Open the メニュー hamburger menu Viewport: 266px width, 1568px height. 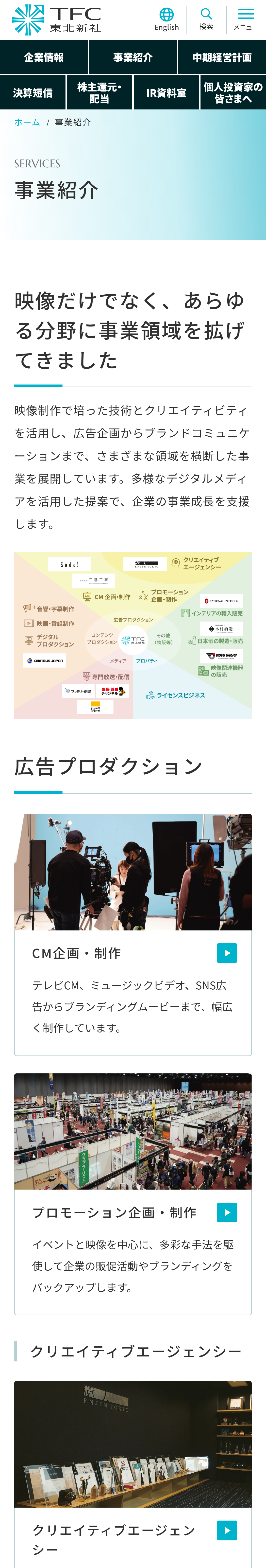pos(246,19)
